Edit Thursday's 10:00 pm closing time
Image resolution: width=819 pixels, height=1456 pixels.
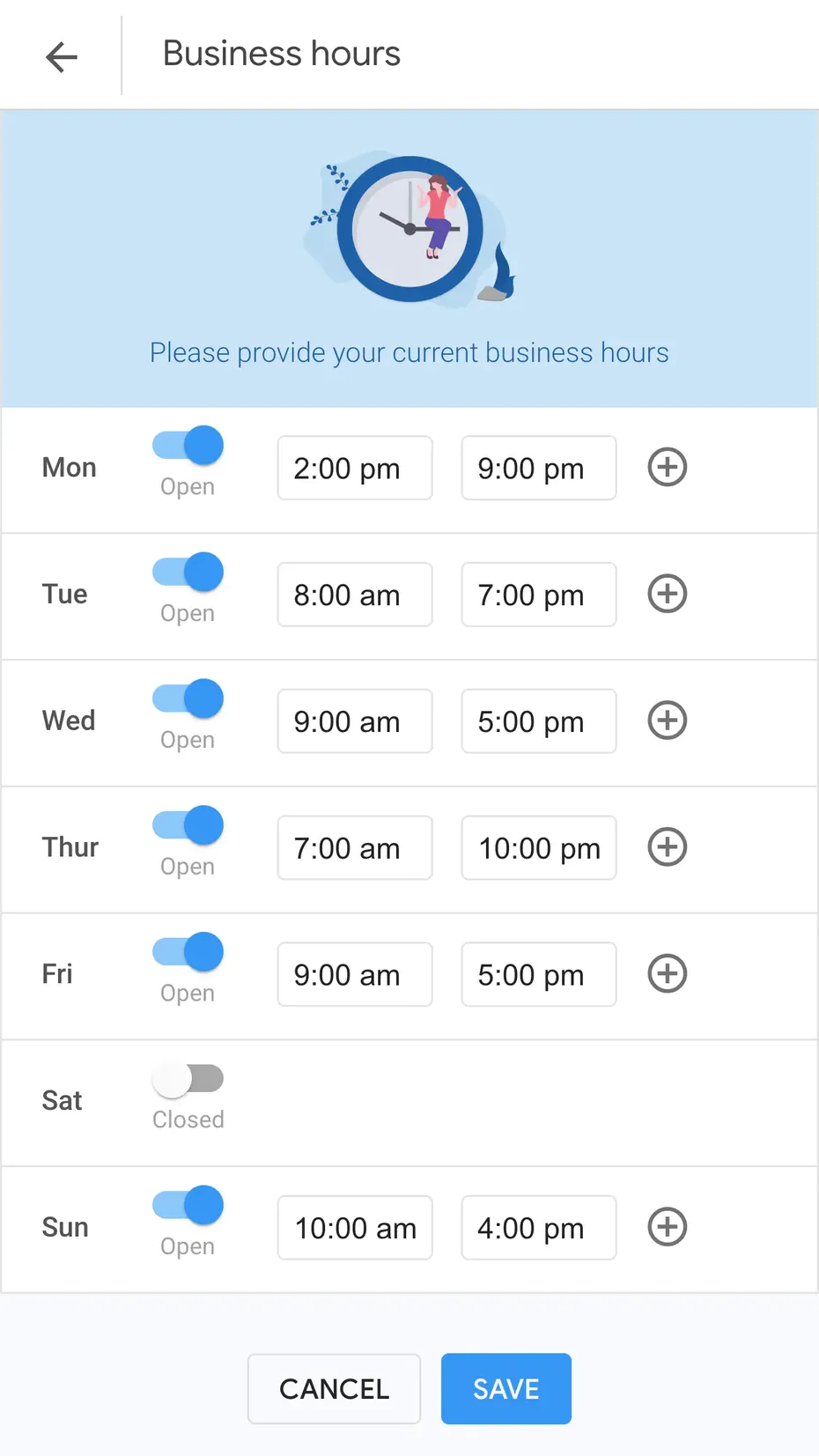click(x=538, y=847)
